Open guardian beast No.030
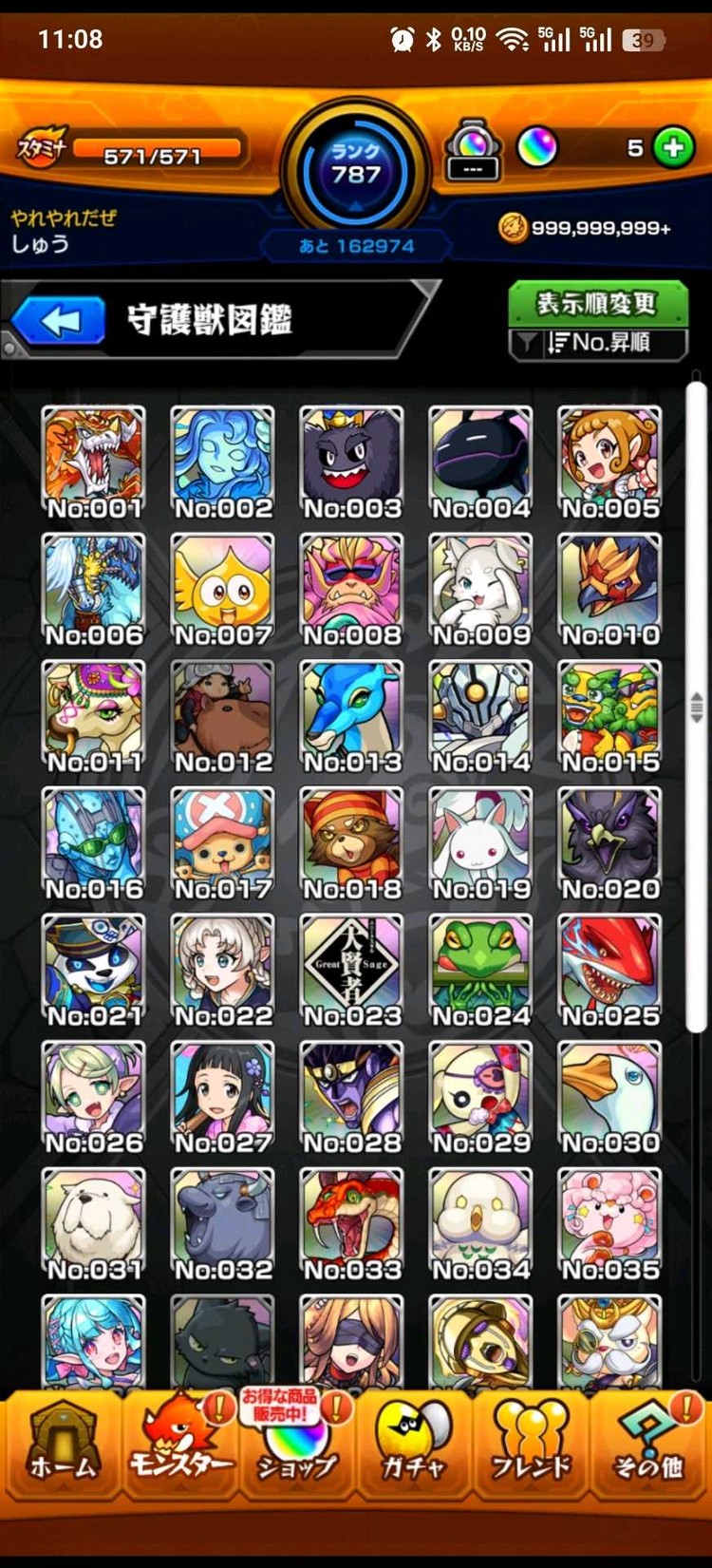This screenshot has width=712, height=1568. coord(609,1097)
